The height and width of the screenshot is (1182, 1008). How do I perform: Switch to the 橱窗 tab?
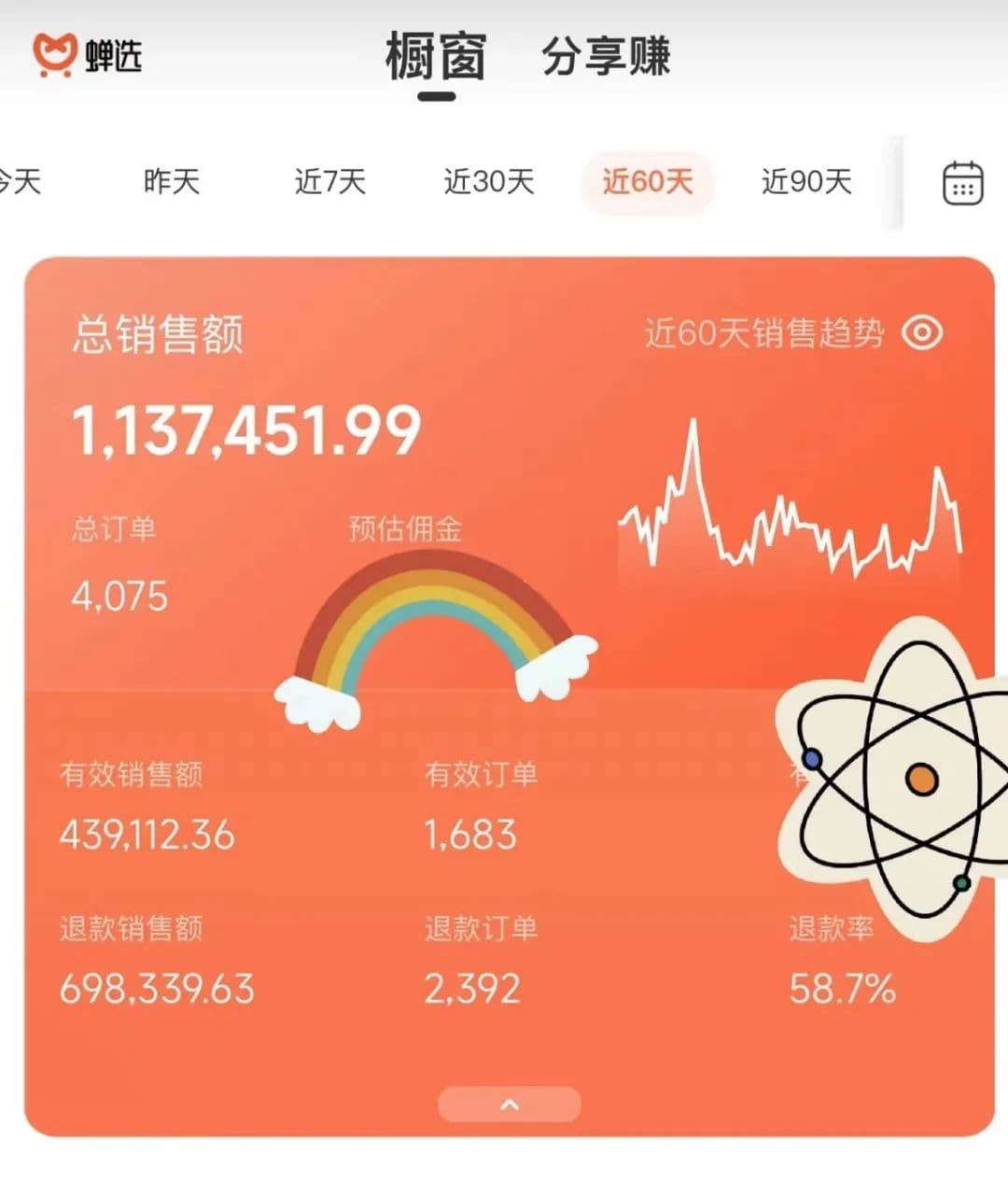[x=436, y=57]
